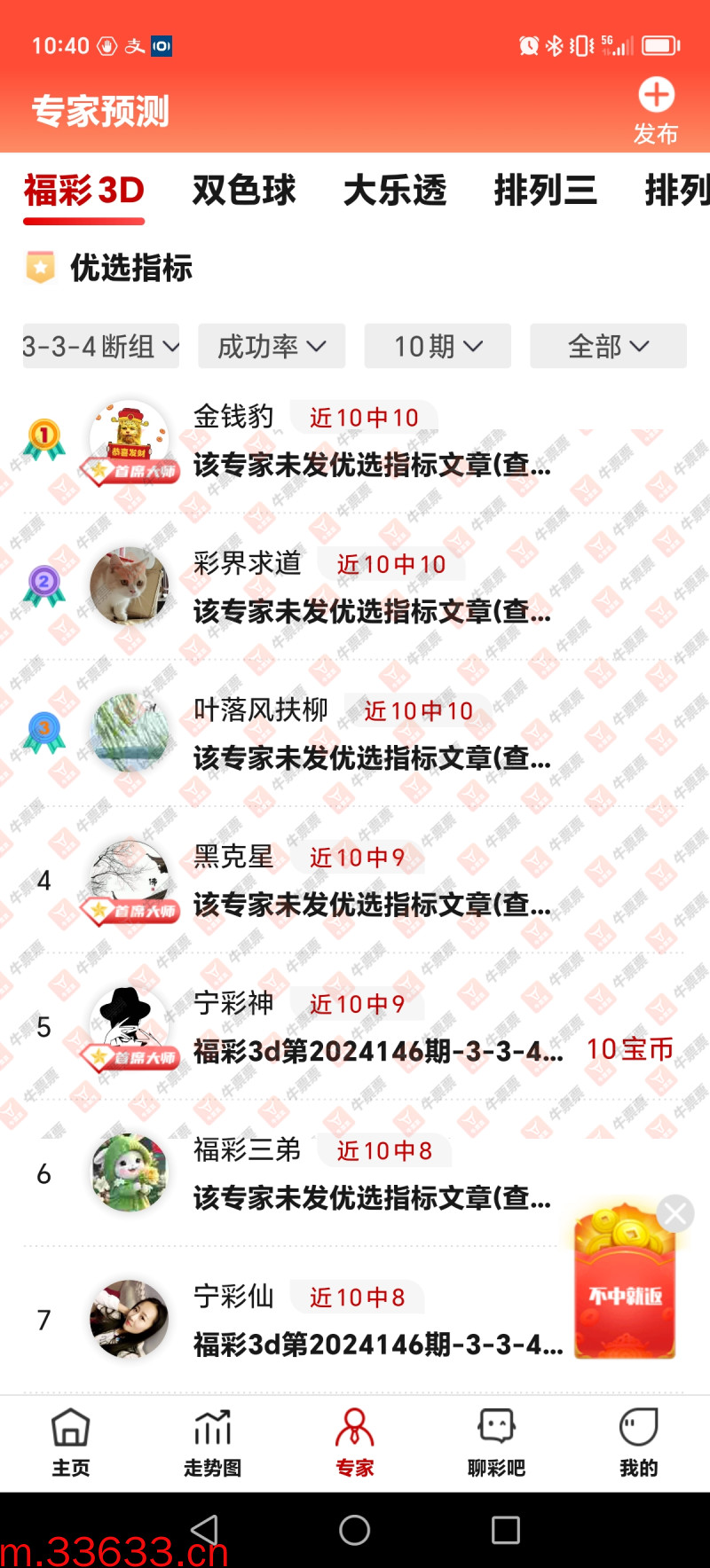Image resolution: width=710 pixels, height=1568 pixels.
Task: Open the 我的 profile tab
Action: [x=638, y=1442]
